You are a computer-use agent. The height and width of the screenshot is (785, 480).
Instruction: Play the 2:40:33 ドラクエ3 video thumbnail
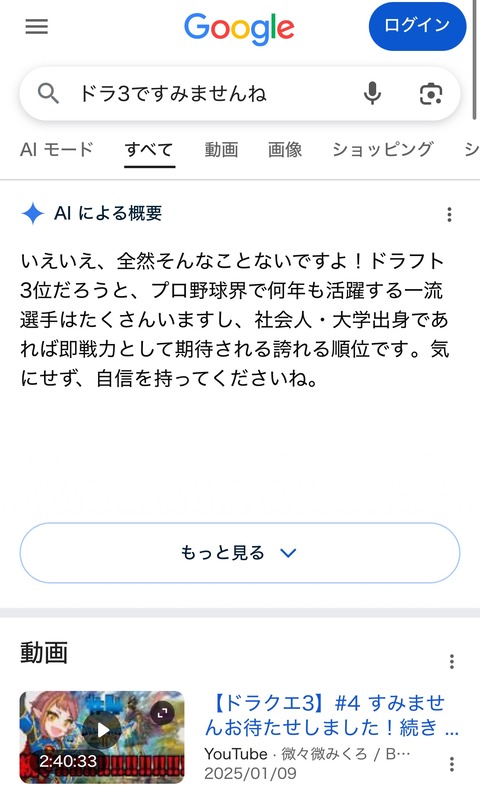coord(102,736)
